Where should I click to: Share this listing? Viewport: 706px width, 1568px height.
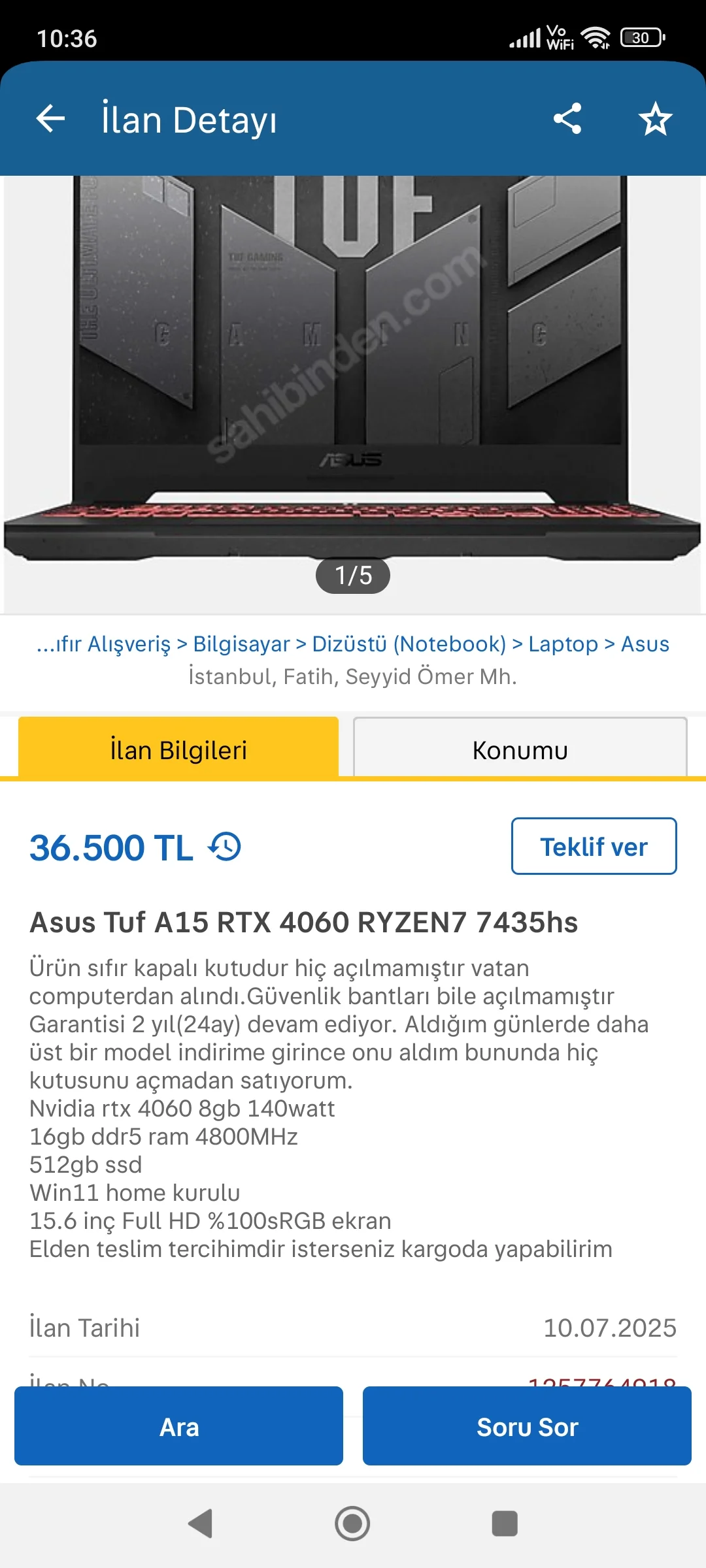pos(567,119)
